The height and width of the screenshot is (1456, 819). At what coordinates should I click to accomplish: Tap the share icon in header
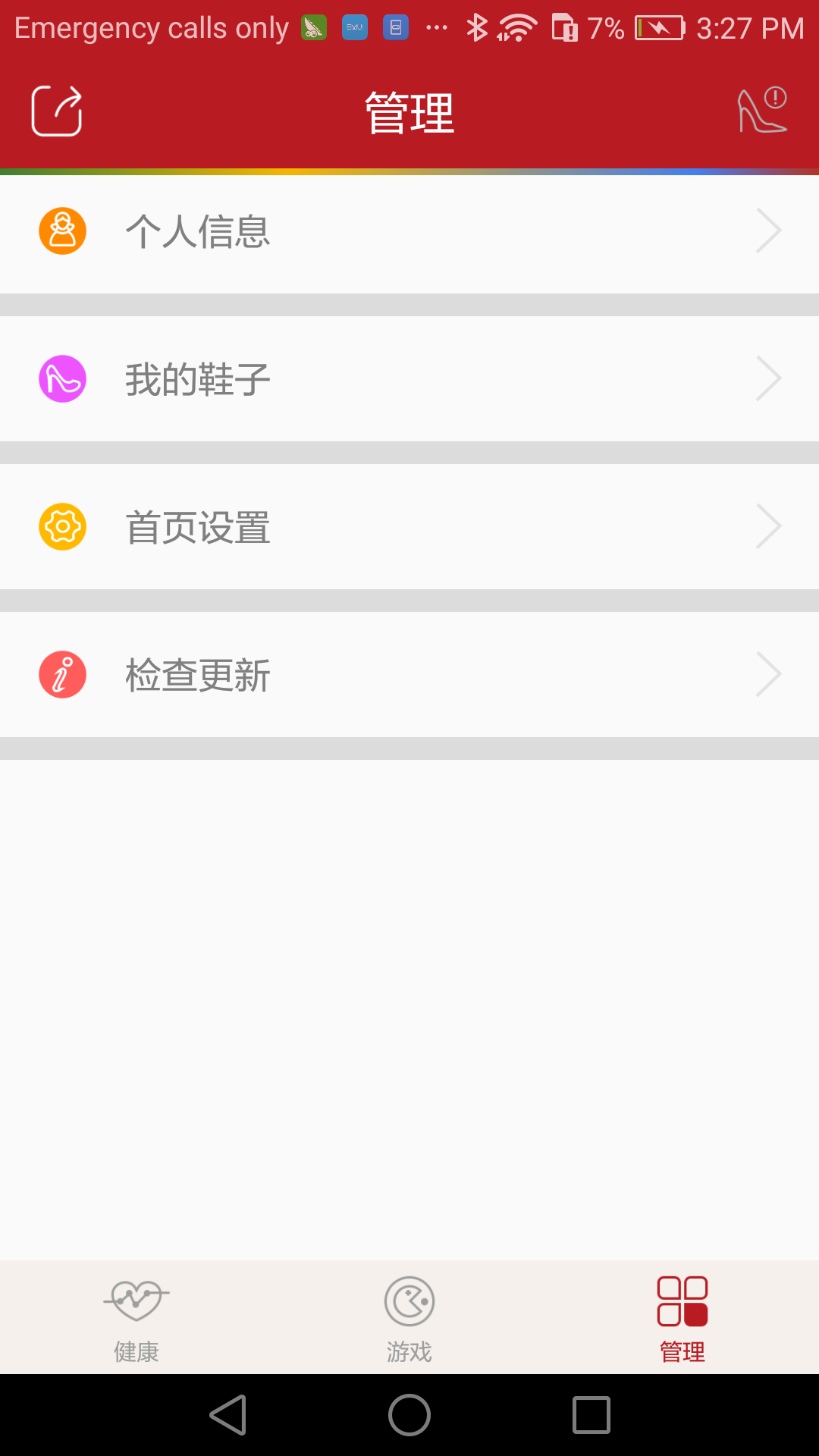[x=57, y=111]
